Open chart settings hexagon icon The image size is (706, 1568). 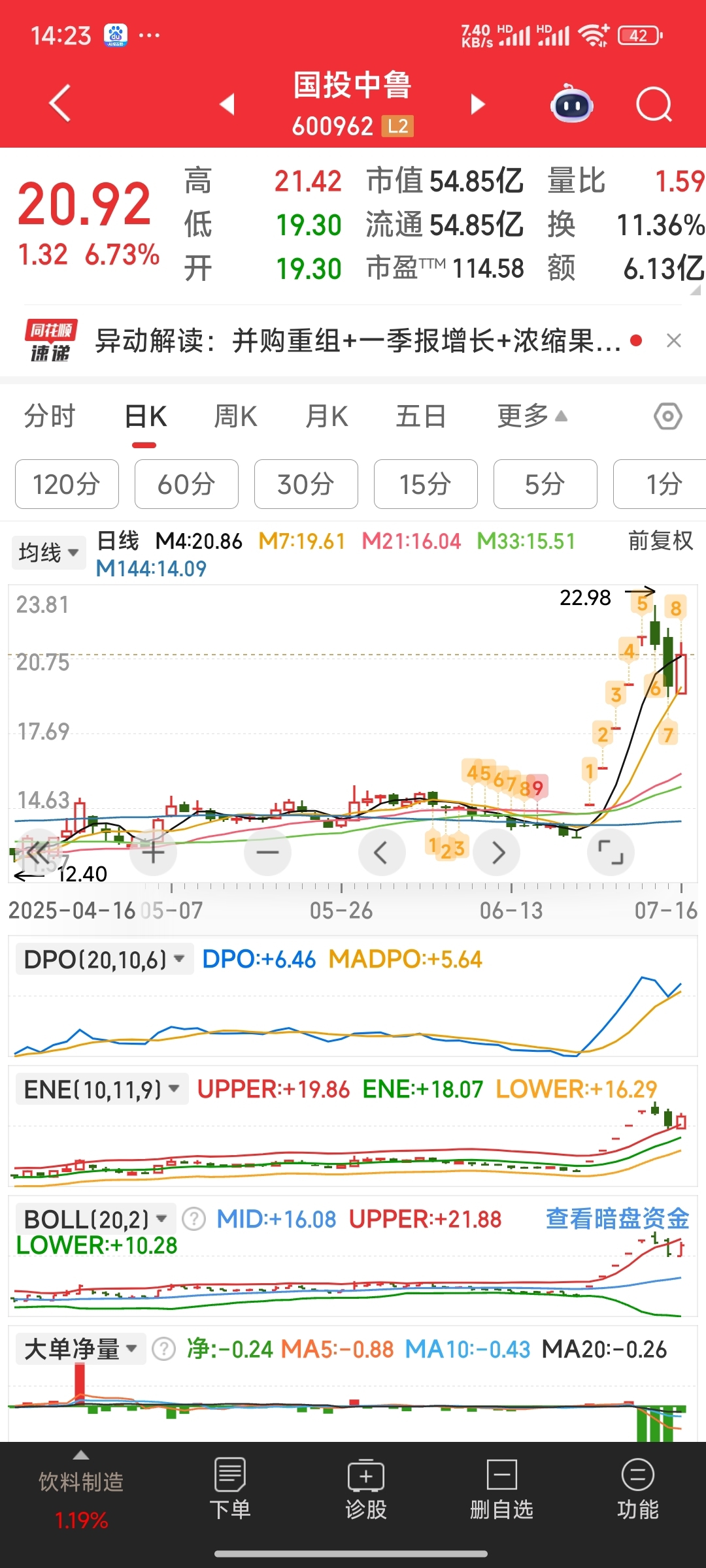tap(668, 416)
